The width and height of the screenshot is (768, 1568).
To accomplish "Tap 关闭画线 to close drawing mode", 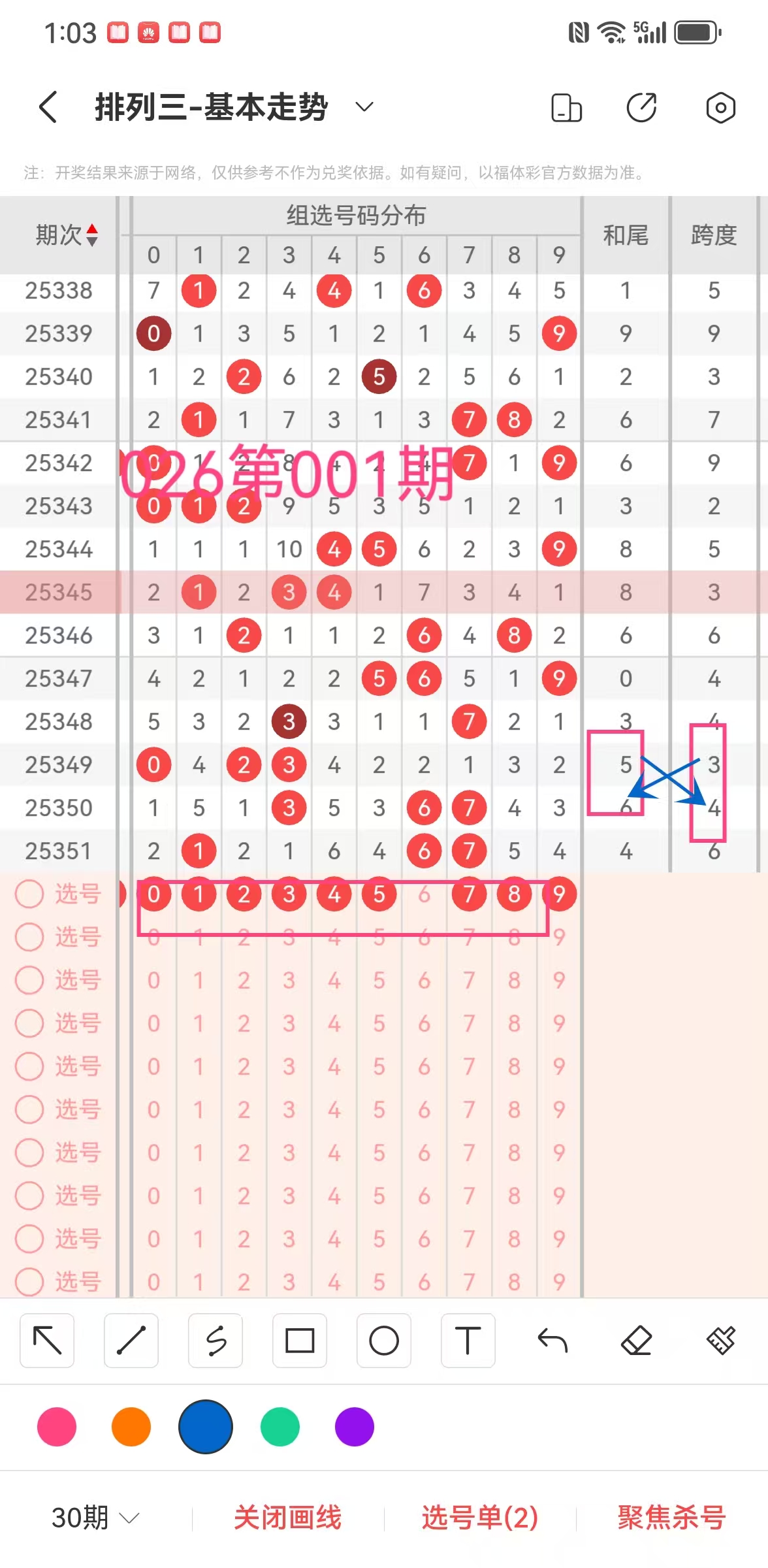I will (x=288, y=1518).
